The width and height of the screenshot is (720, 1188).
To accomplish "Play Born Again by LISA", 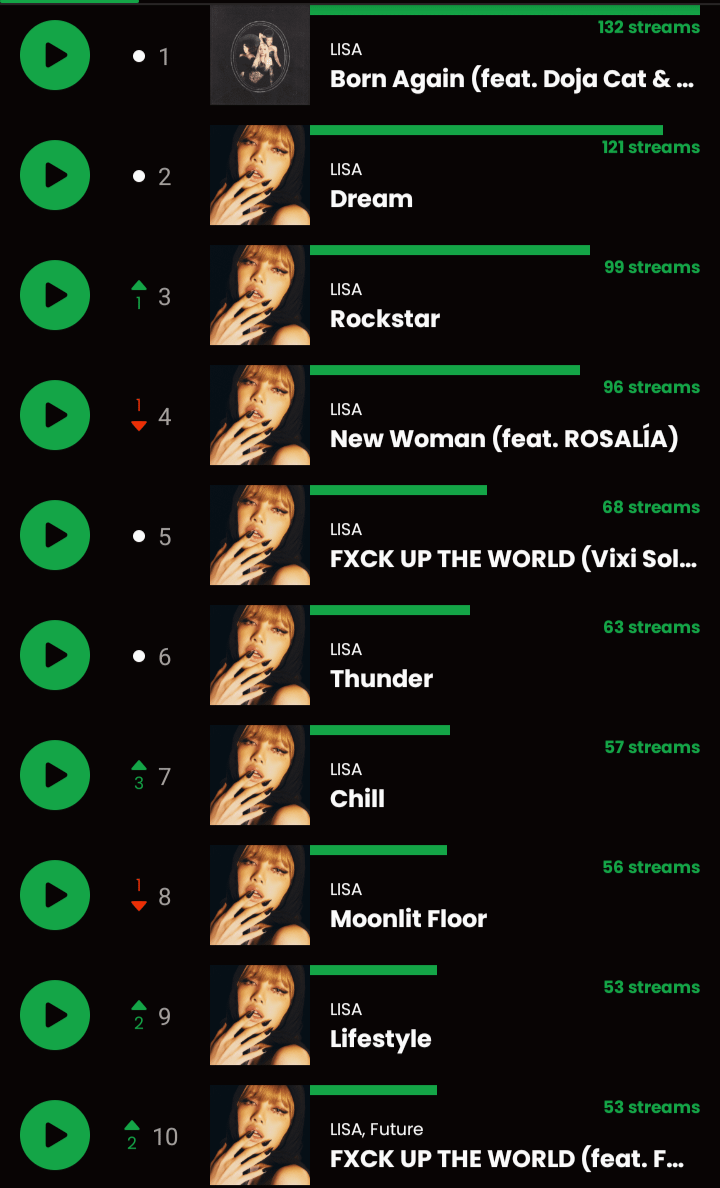I will [x=55, y=55].
